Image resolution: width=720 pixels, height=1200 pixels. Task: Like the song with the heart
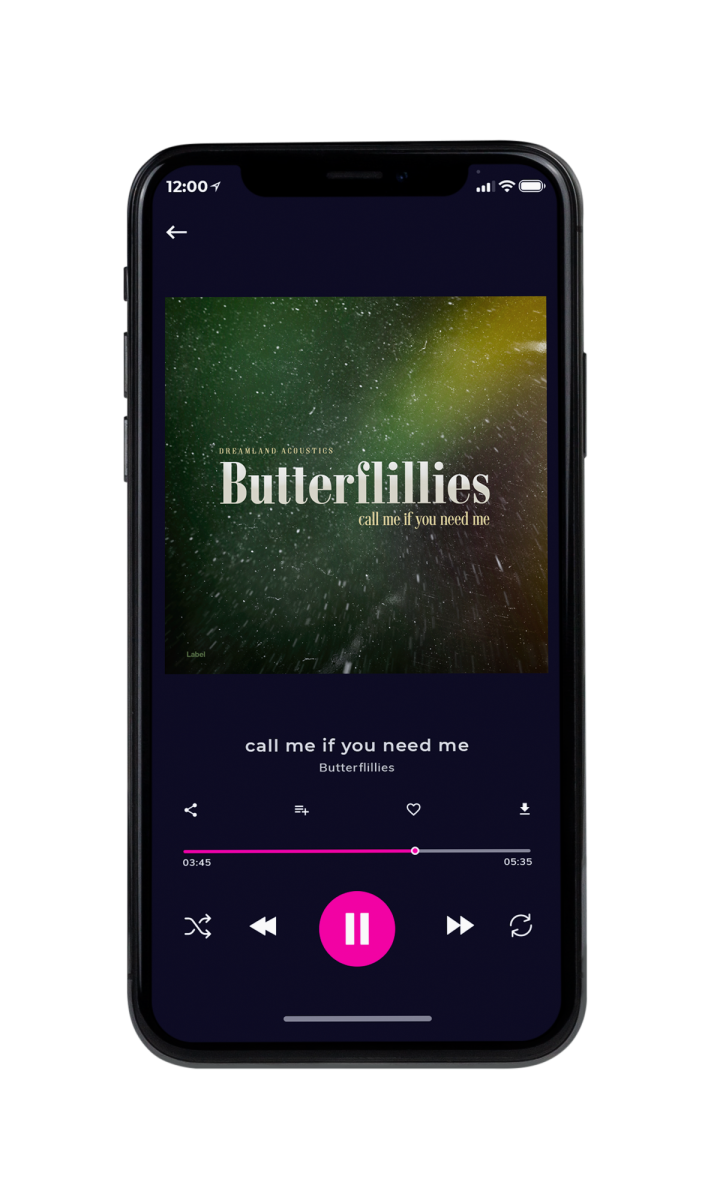(x=413, y=810)
